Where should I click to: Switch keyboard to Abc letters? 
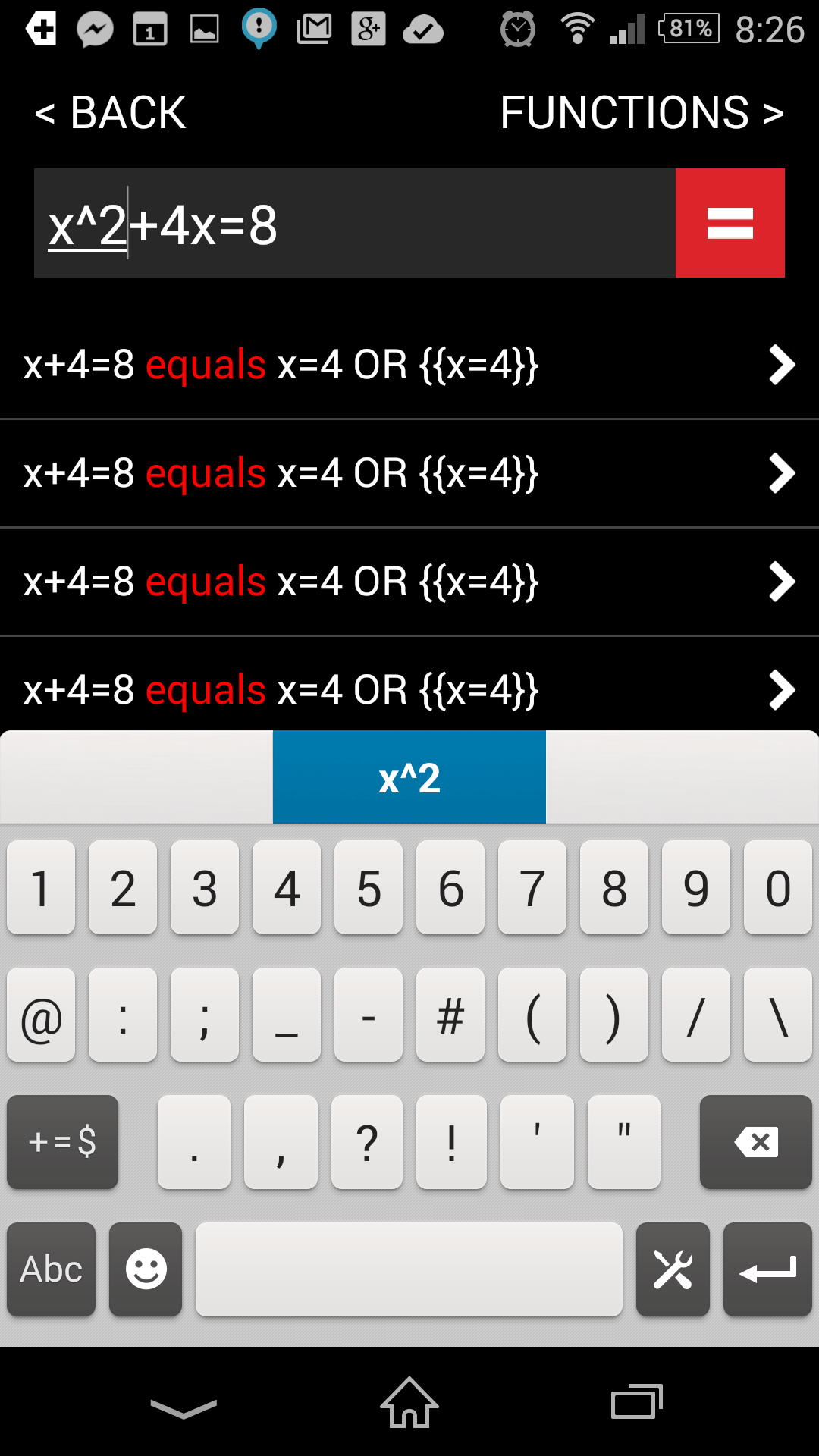click(51, 1269)
